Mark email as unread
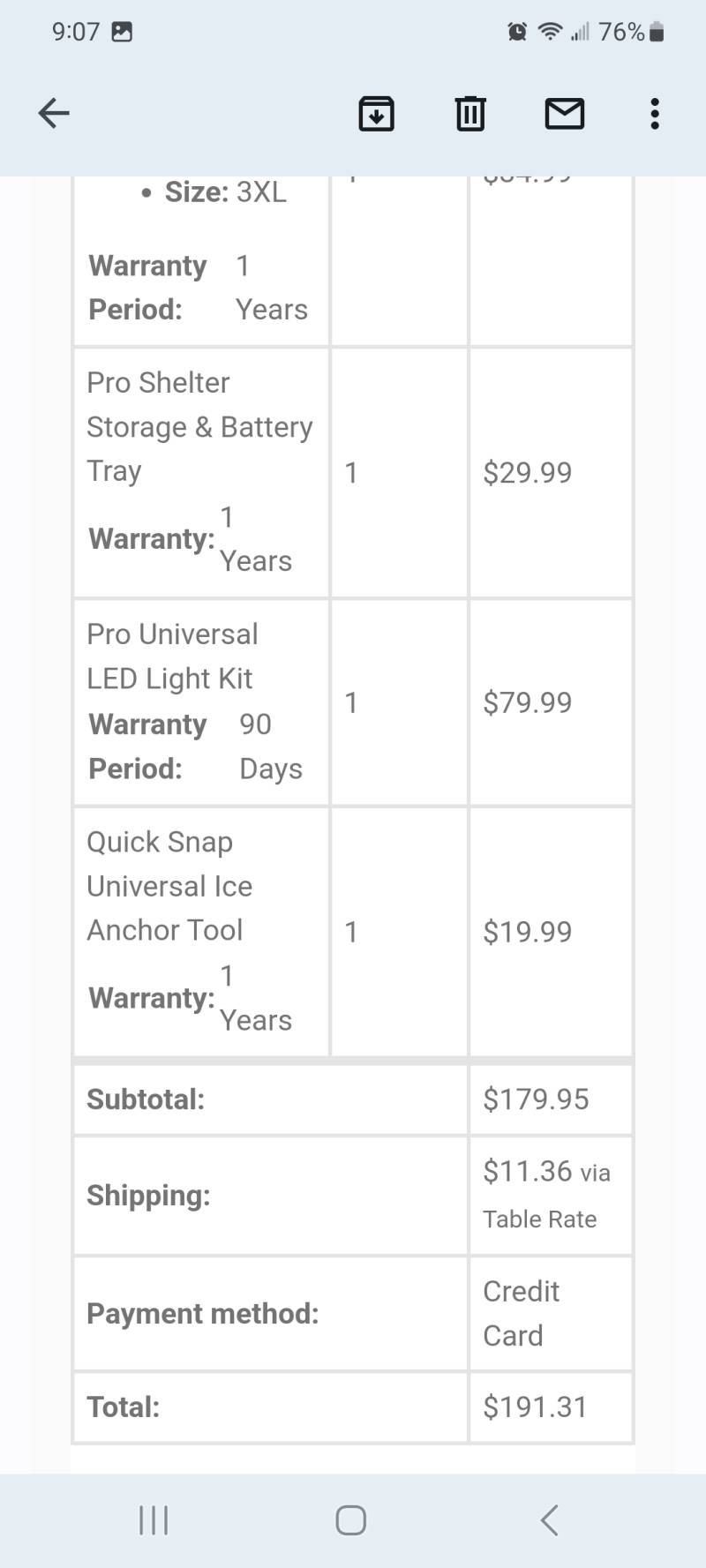 coord(565,114)
